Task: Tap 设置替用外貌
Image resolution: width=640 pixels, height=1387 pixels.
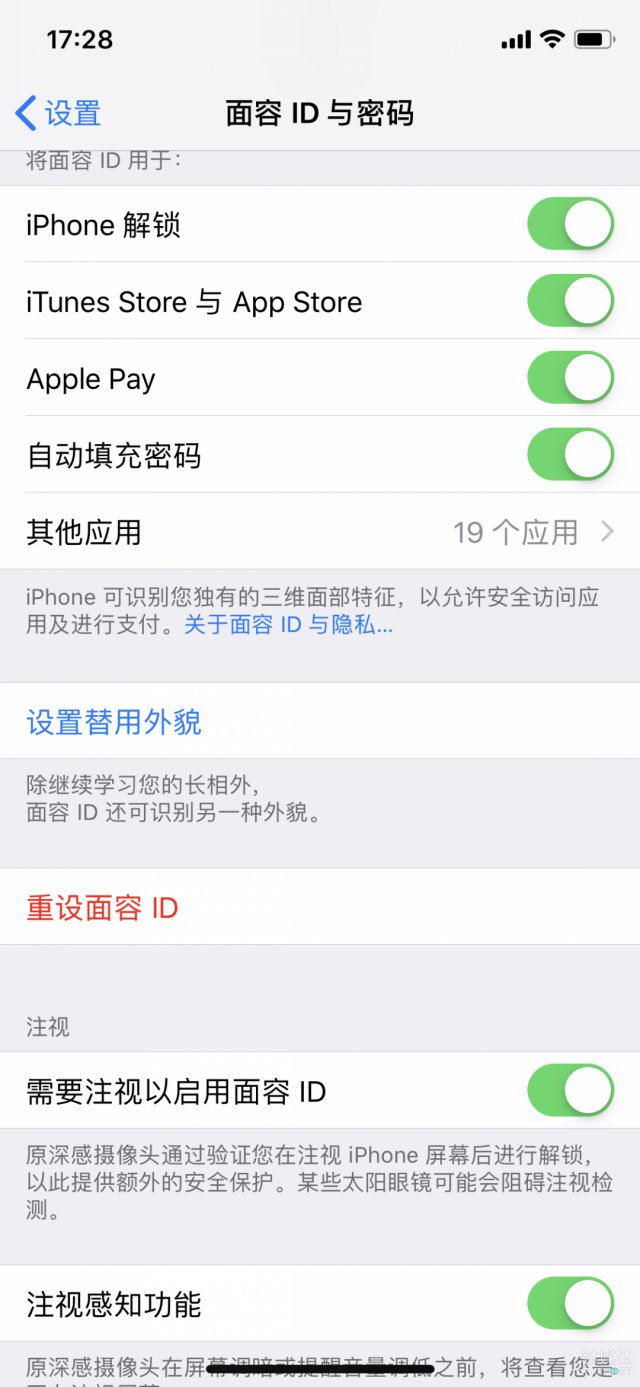Action: [114, 721]
